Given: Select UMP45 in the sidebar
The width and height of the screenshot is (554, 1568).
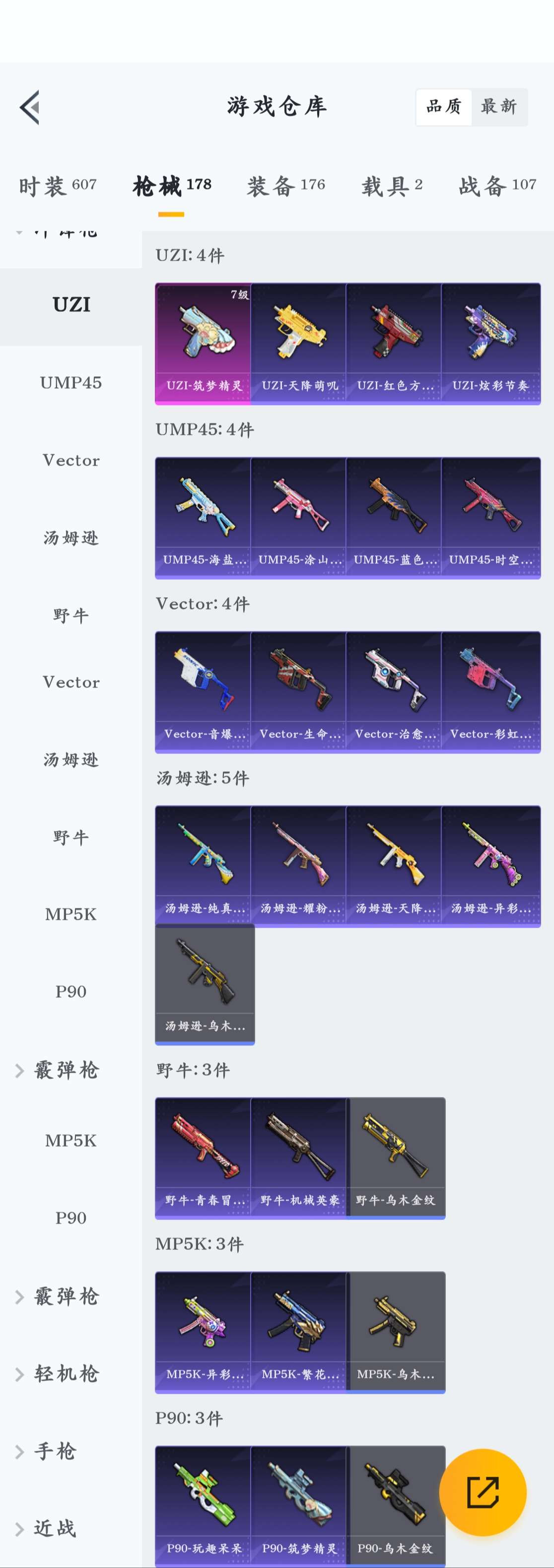Looking at the screenshot, I should (70, 382).
